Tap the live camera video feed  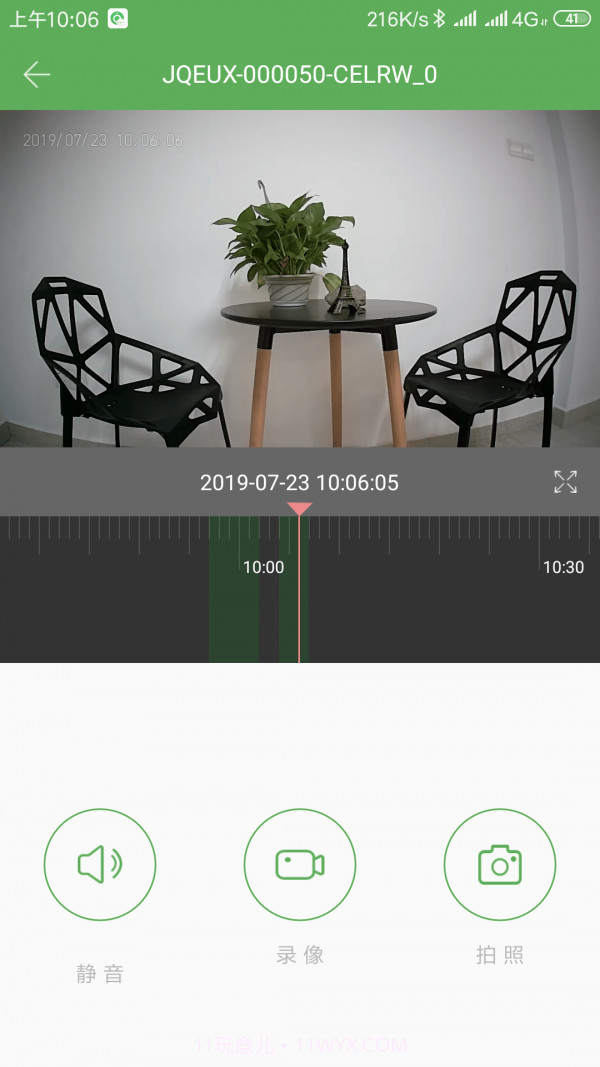(300, 278)
